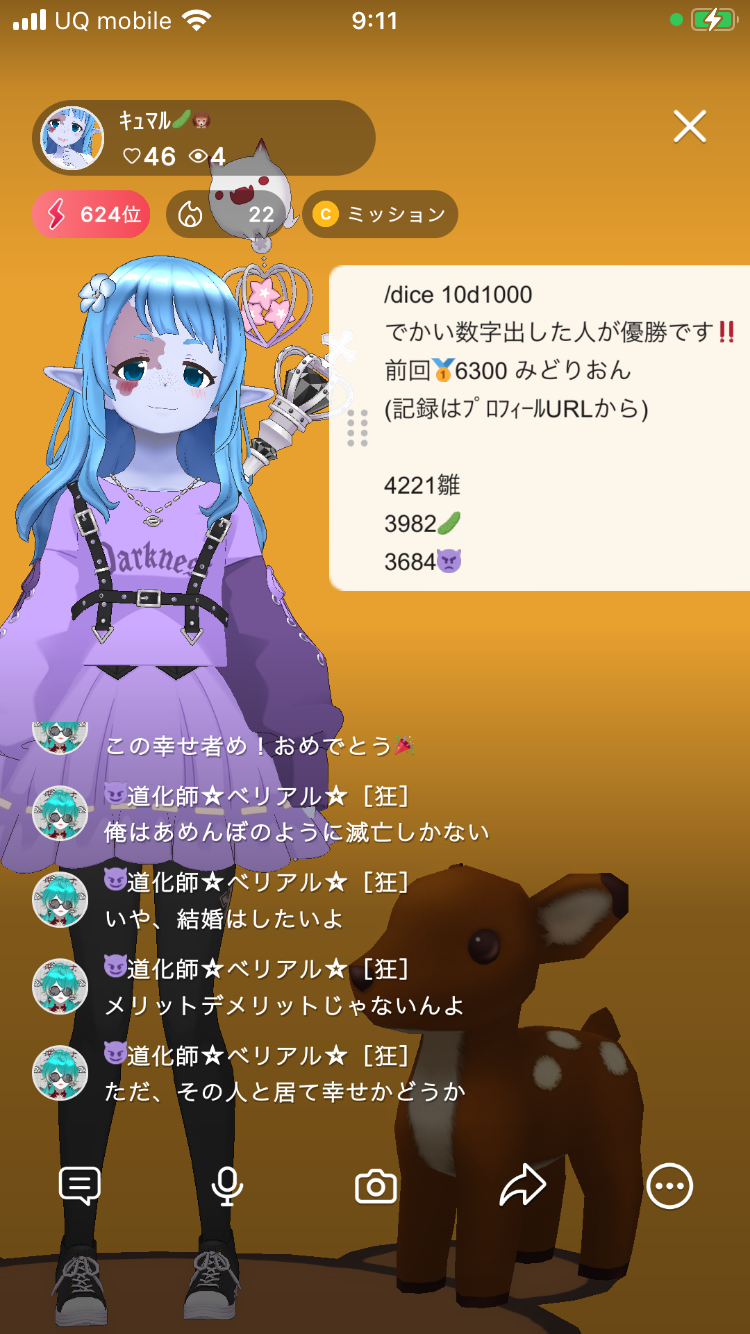Screen dimensions: 750x1334
Task: Toggle the microphone
Action: (227, 1186)
